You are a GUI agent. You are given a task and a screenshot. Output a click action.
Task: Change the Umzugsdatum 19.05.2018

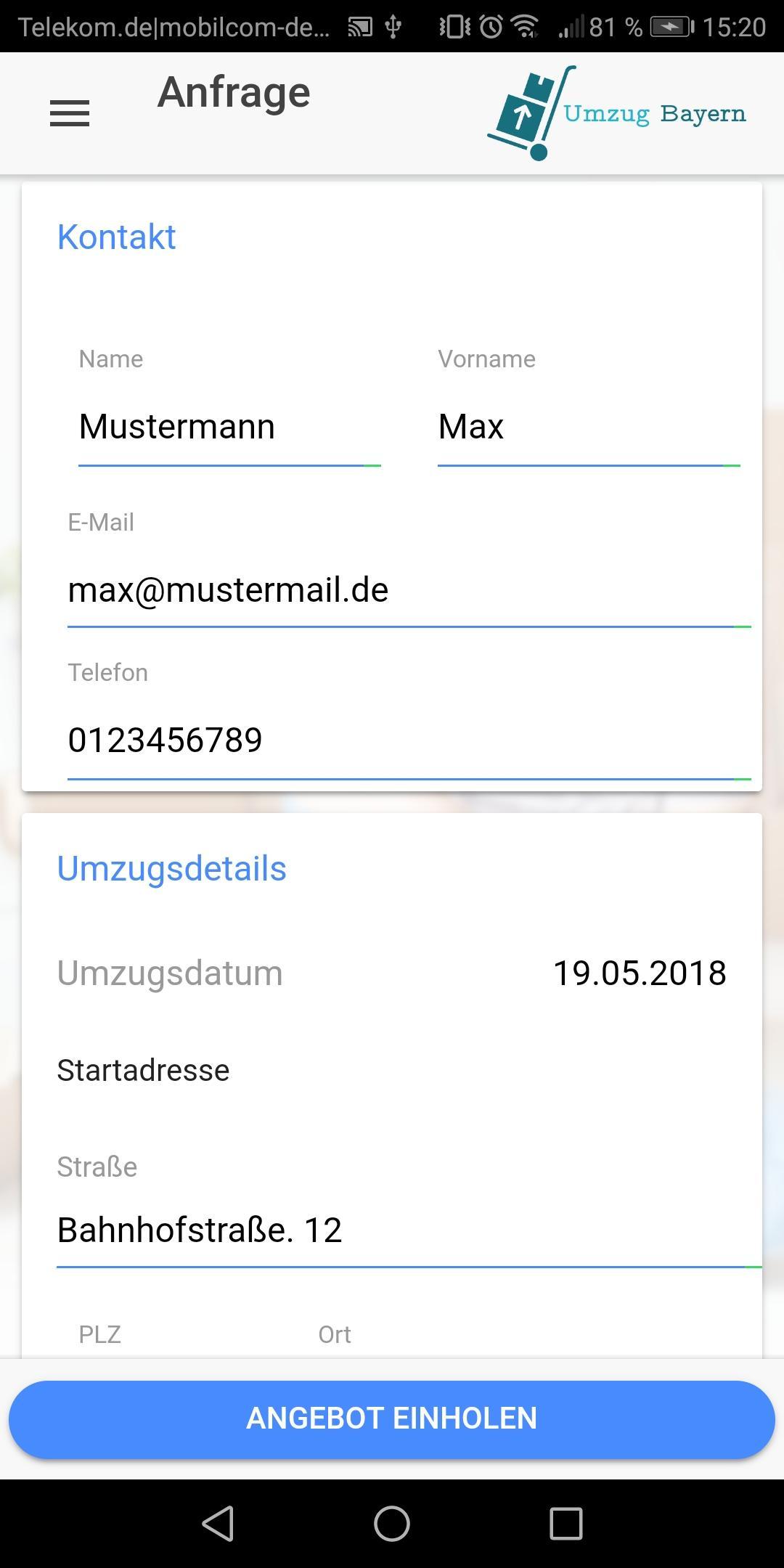[x=639, y=973]
